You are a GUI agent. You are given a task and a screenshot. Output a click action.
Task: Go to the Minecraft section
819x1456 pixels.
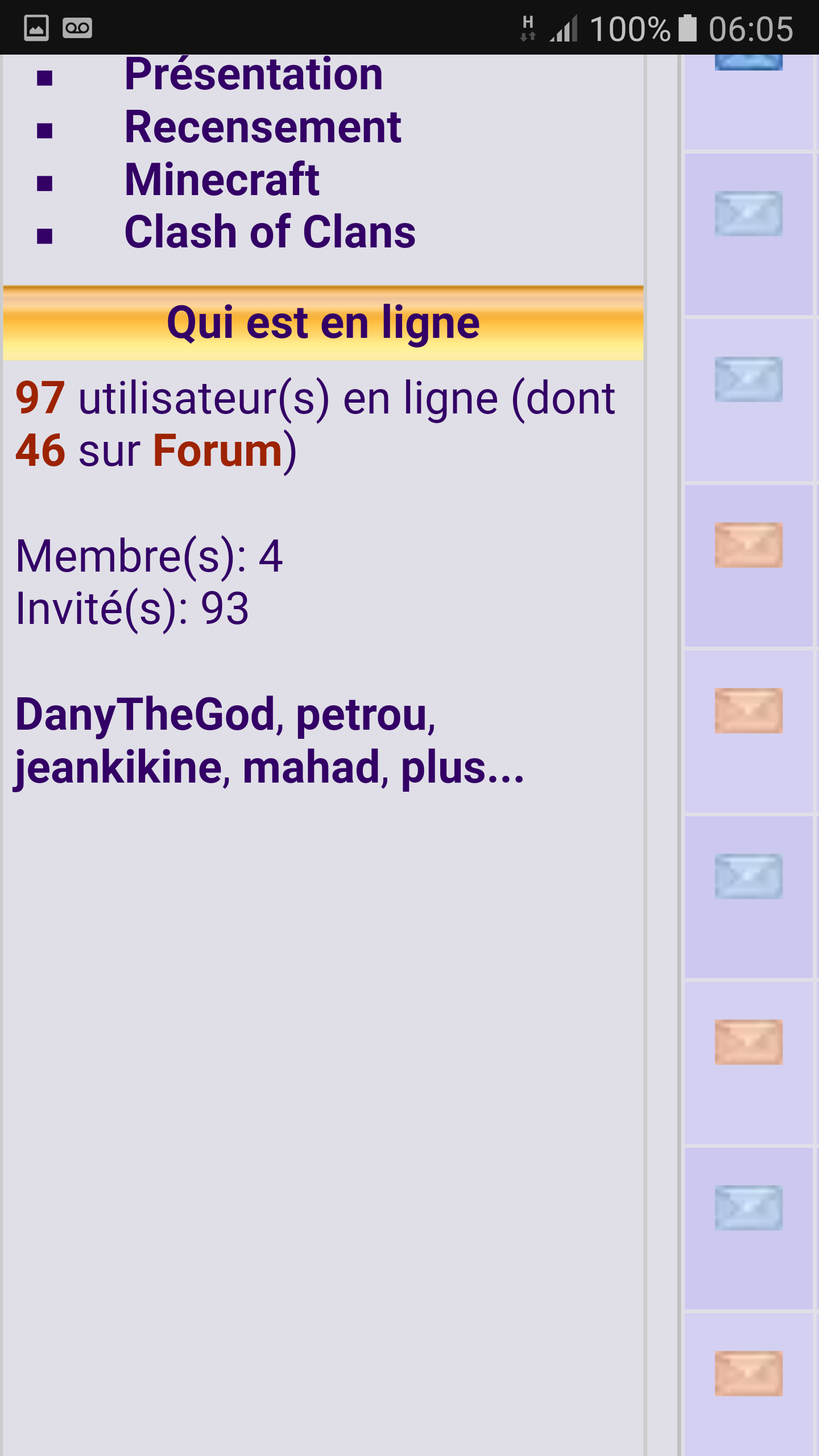coord(221,180)
